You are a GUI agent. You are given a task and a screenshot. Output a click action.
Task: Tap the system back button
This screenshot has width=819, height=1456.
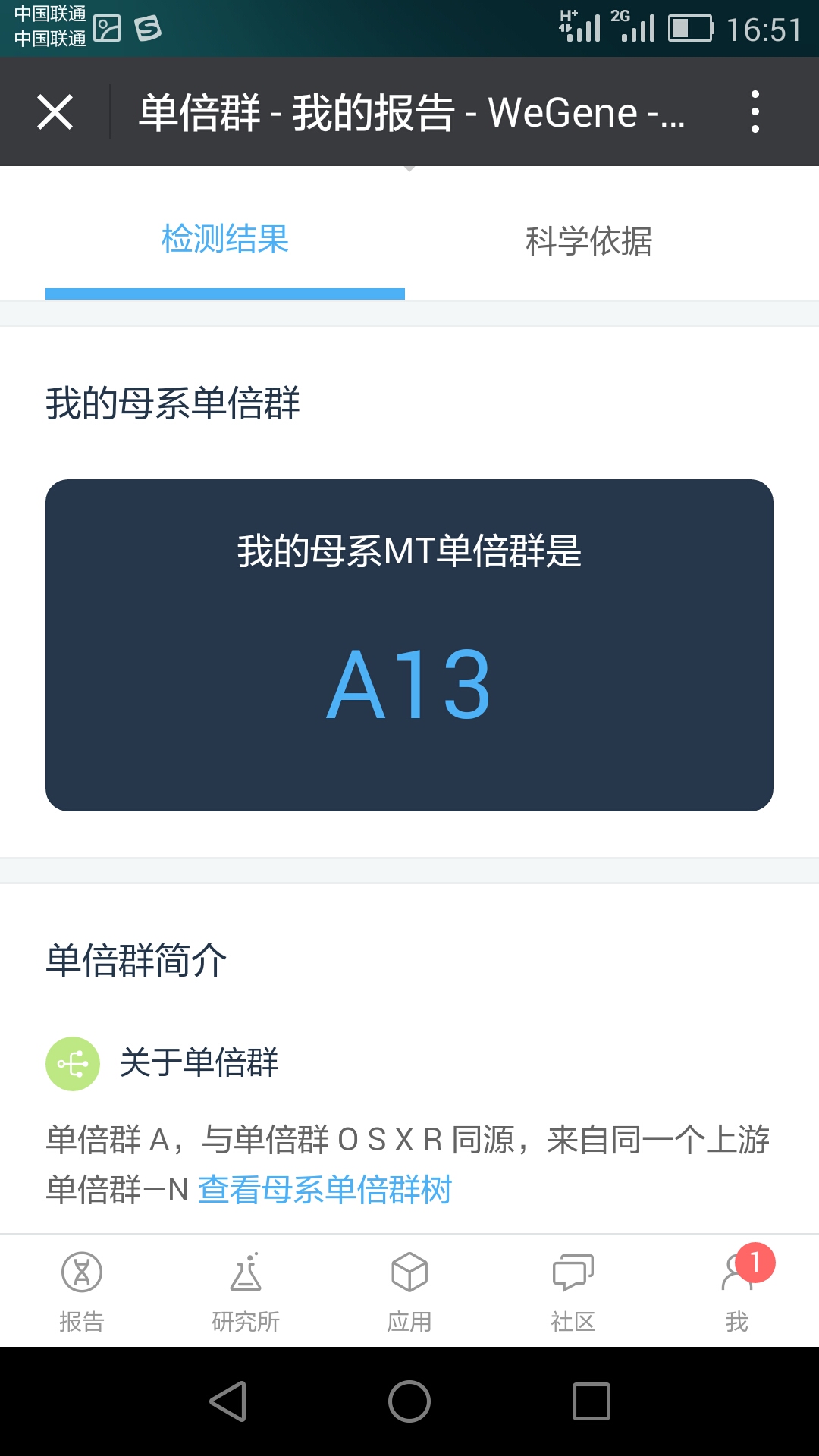[x=228, y=1401]
